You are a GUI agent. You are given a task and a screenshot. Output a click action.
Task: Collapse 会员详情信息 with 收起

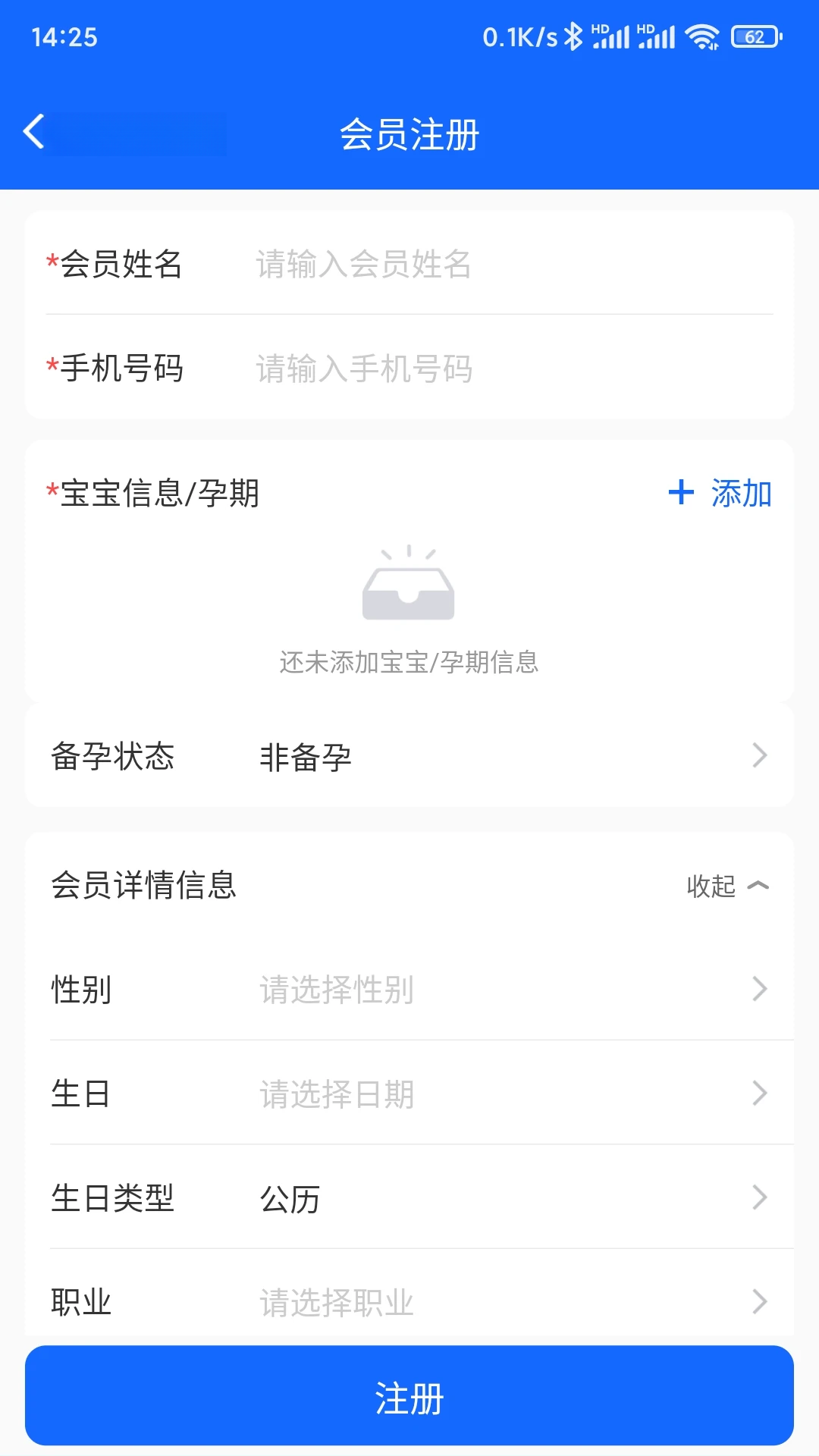pyautogui.click(x=727, y=885)
